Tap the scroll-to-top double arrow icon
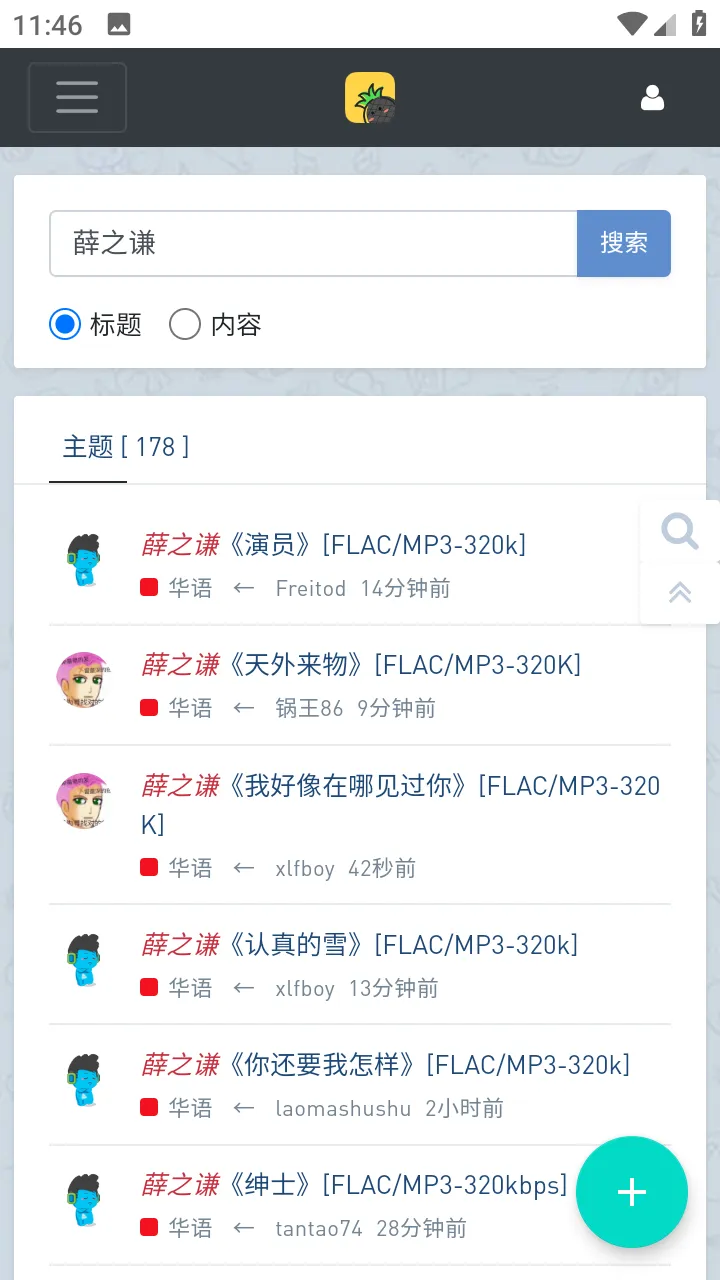 [679, 592]
